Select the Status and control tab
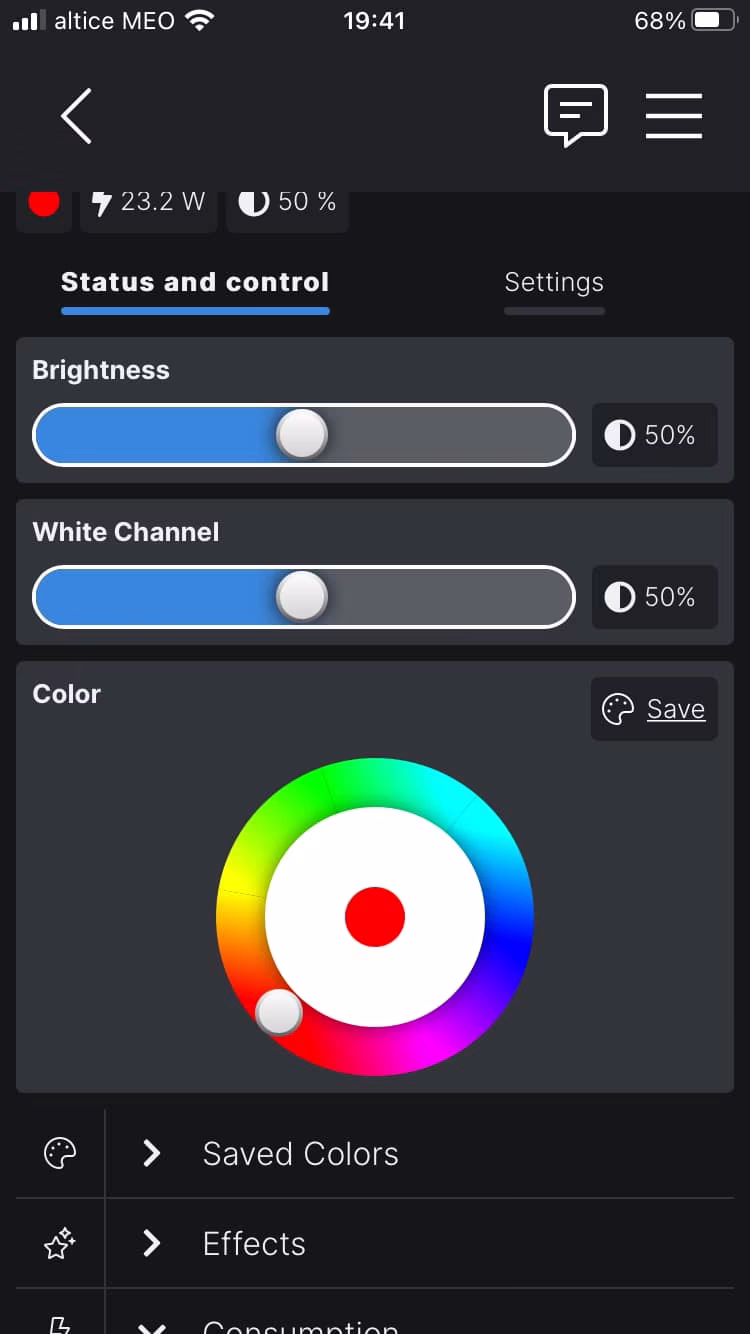Image resolution: width=750 pixels, height=1334 pixels. (x=195, y=283)
